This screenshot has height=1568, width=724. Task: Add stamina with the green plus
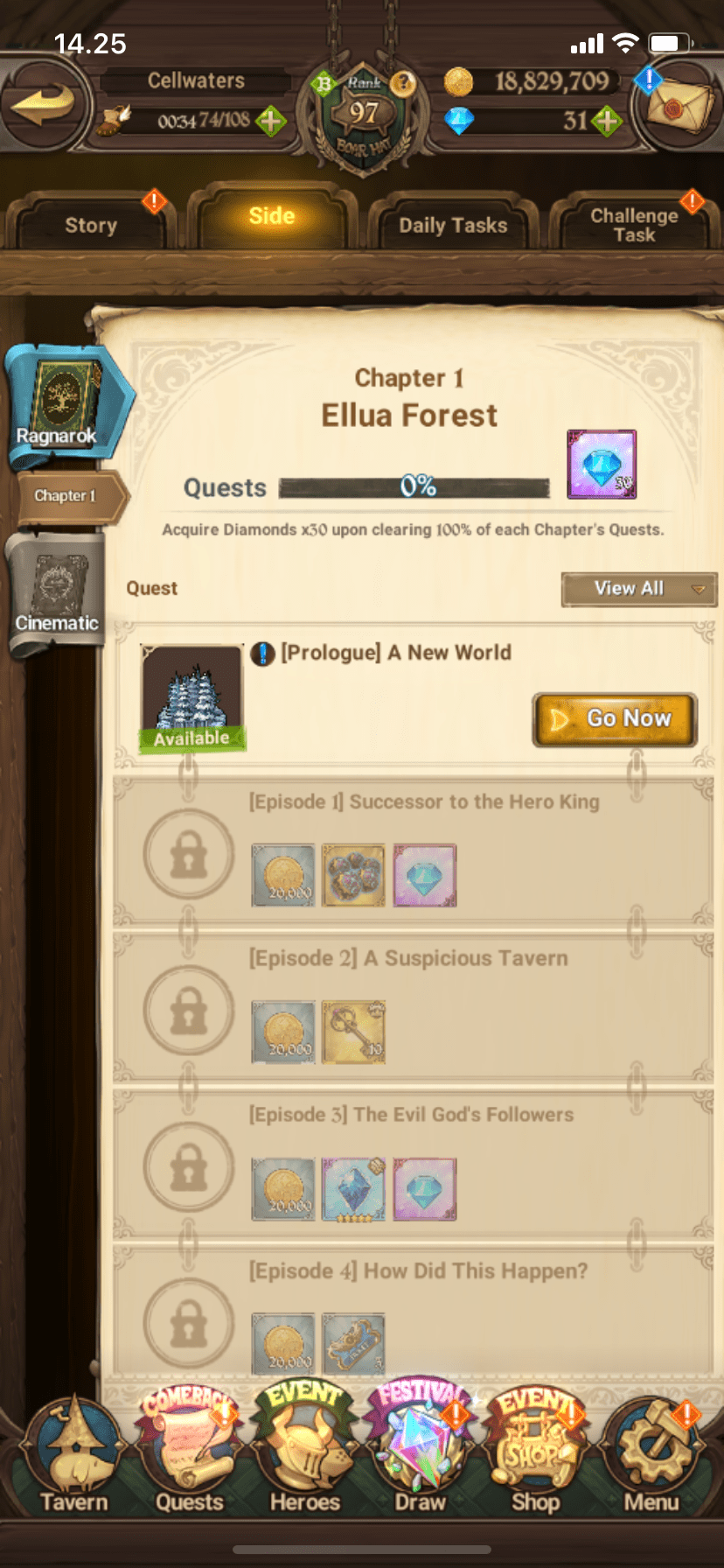pyautogui.click(x=271, y=121)
